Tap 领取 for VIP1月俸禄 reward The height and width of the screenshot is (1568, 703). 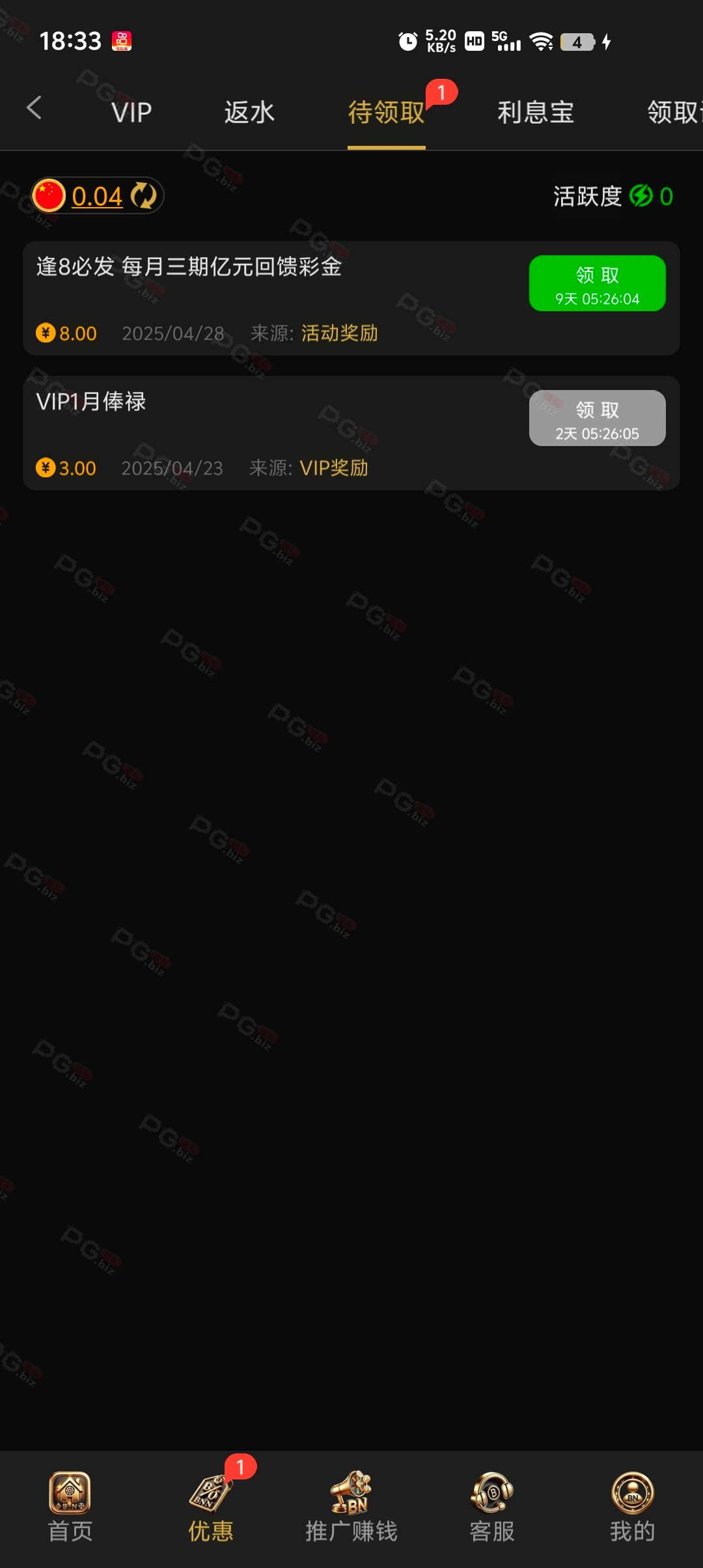click(597, 419)
